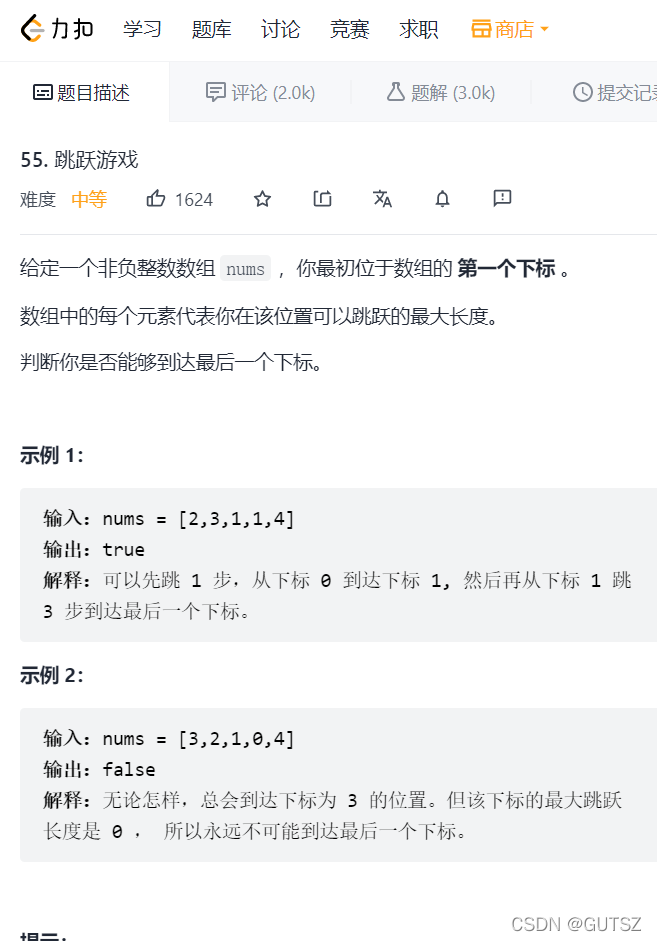Open the 竞赛 section
The width and height of the screenshot is (657, 941).
coord(350,30)
